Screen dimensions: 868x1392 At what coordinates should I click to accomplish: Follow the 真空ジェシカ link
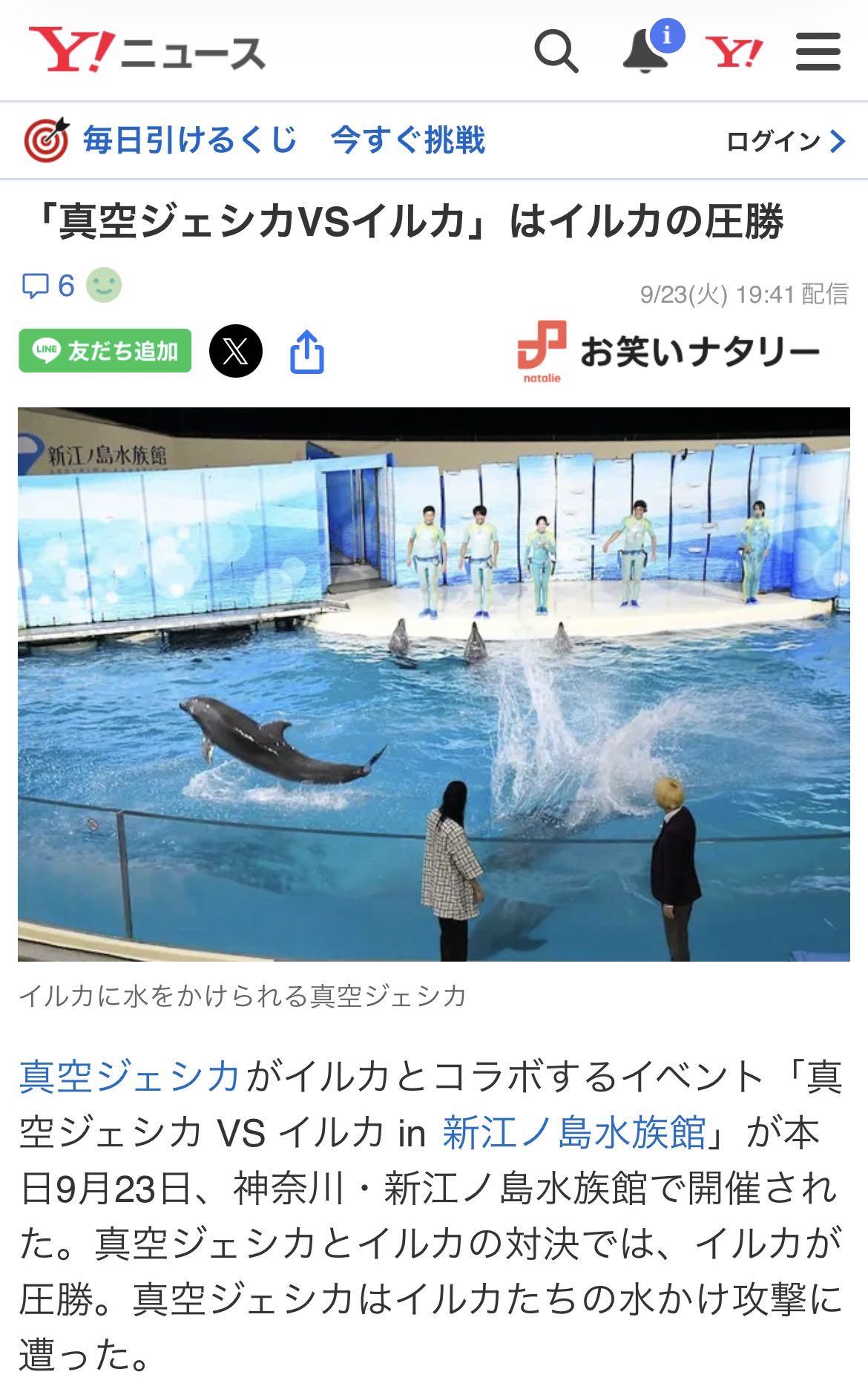[x=130, y=1077]
